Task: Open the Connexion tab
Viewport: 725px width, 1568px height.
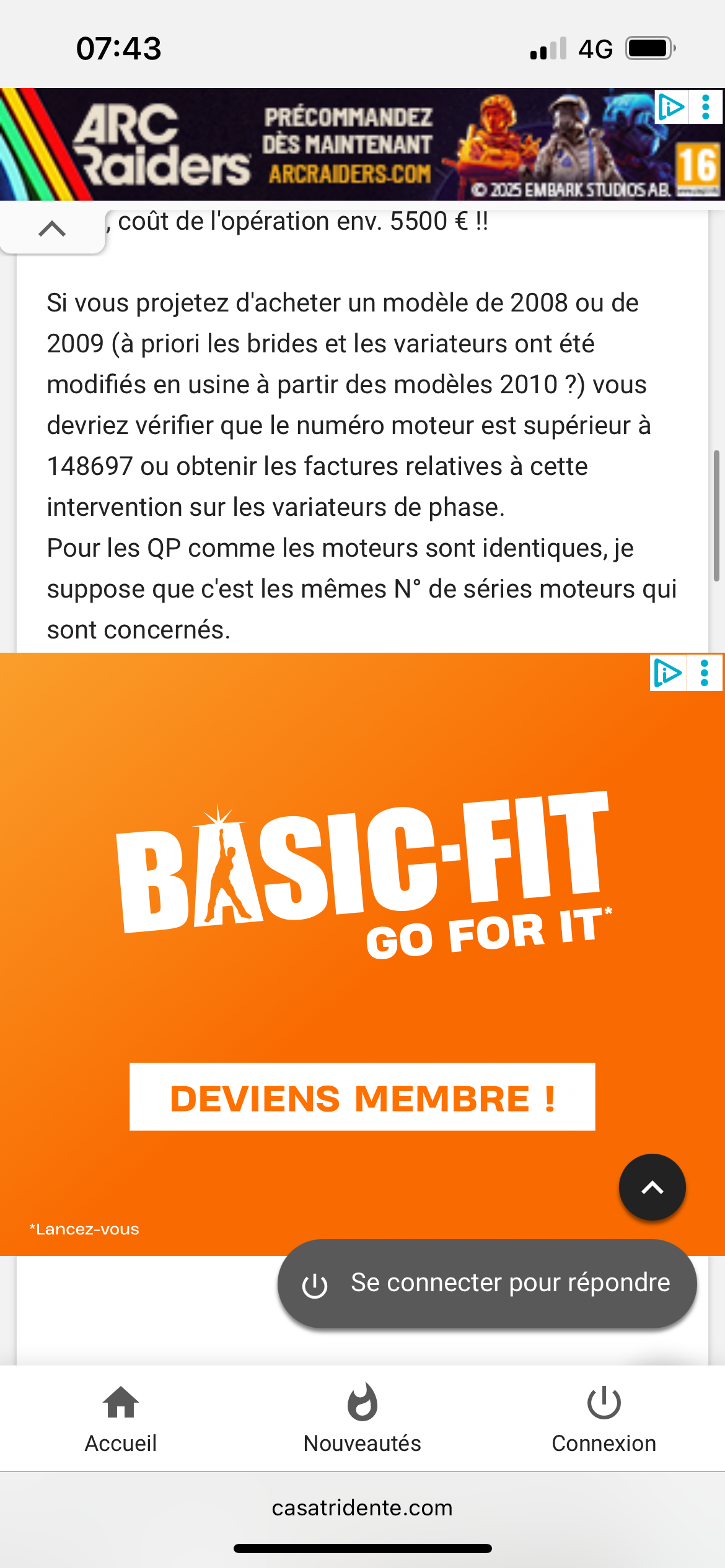Action: click(x=604, y=1418)
